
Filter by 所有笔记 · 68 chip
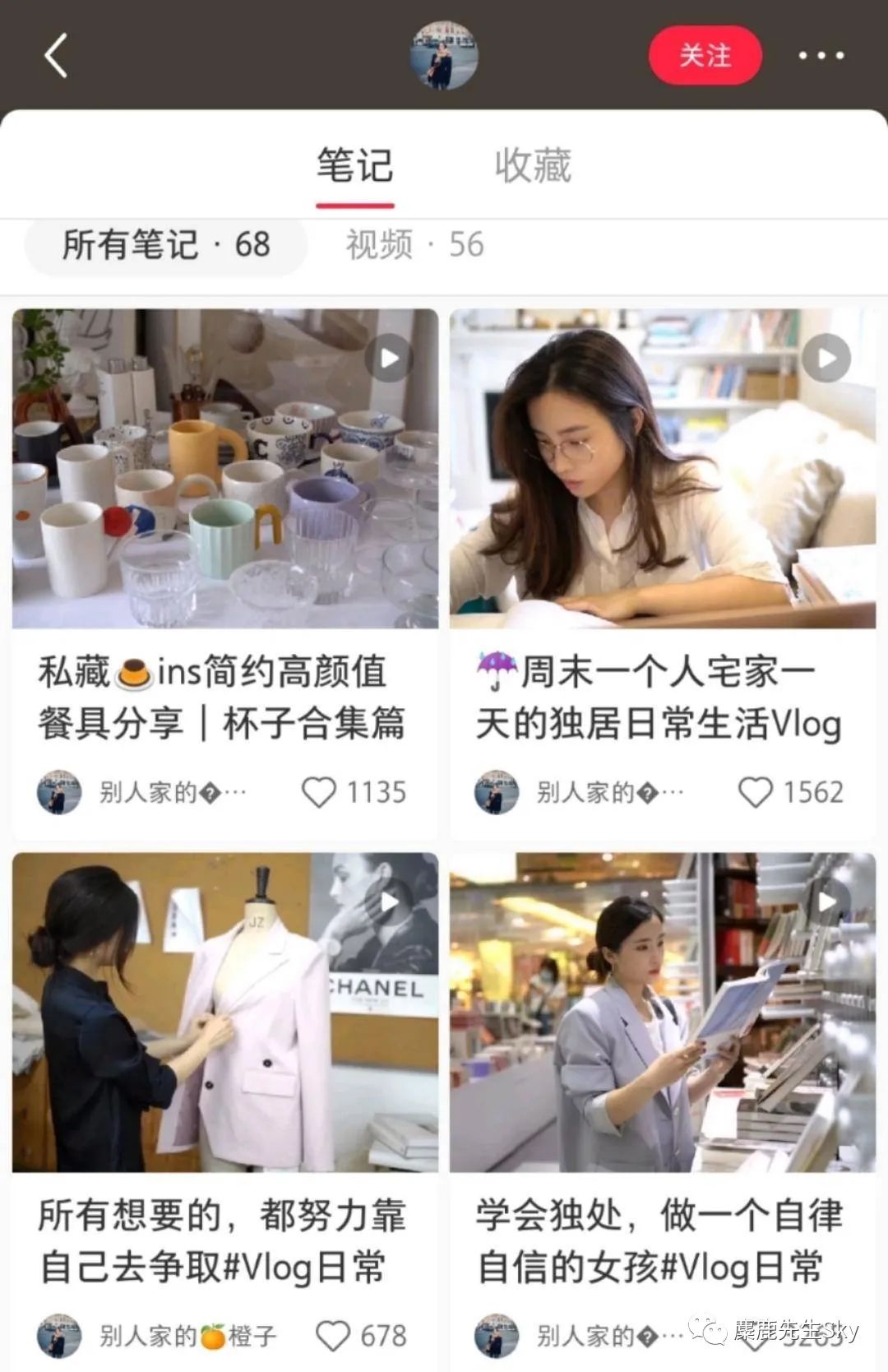(x=166, y=245)
